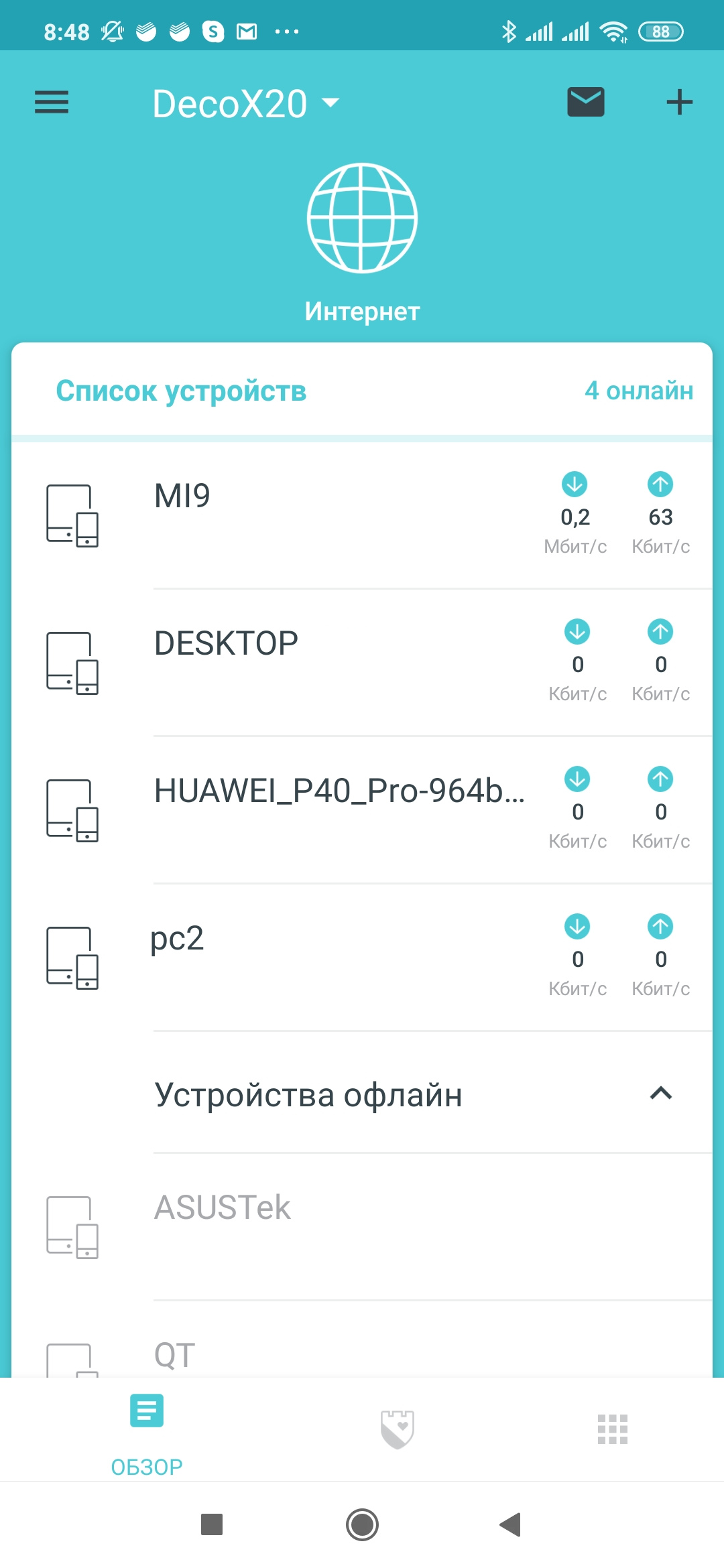
Task: Open the DESKTOP device details
Action: 335,662
